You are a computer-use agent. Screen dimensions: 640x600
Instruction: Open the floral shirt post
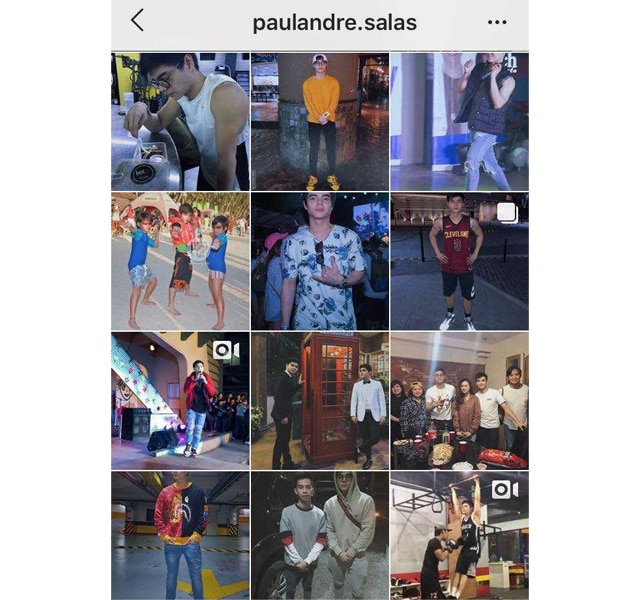pos(319,261)
